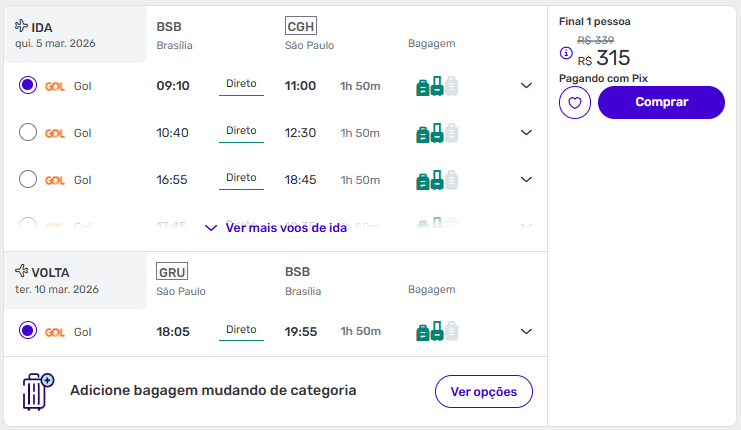Show more flights via Ver mais voos de ida
This screenshot has height=430, width=741.
[x=276, y=228]
